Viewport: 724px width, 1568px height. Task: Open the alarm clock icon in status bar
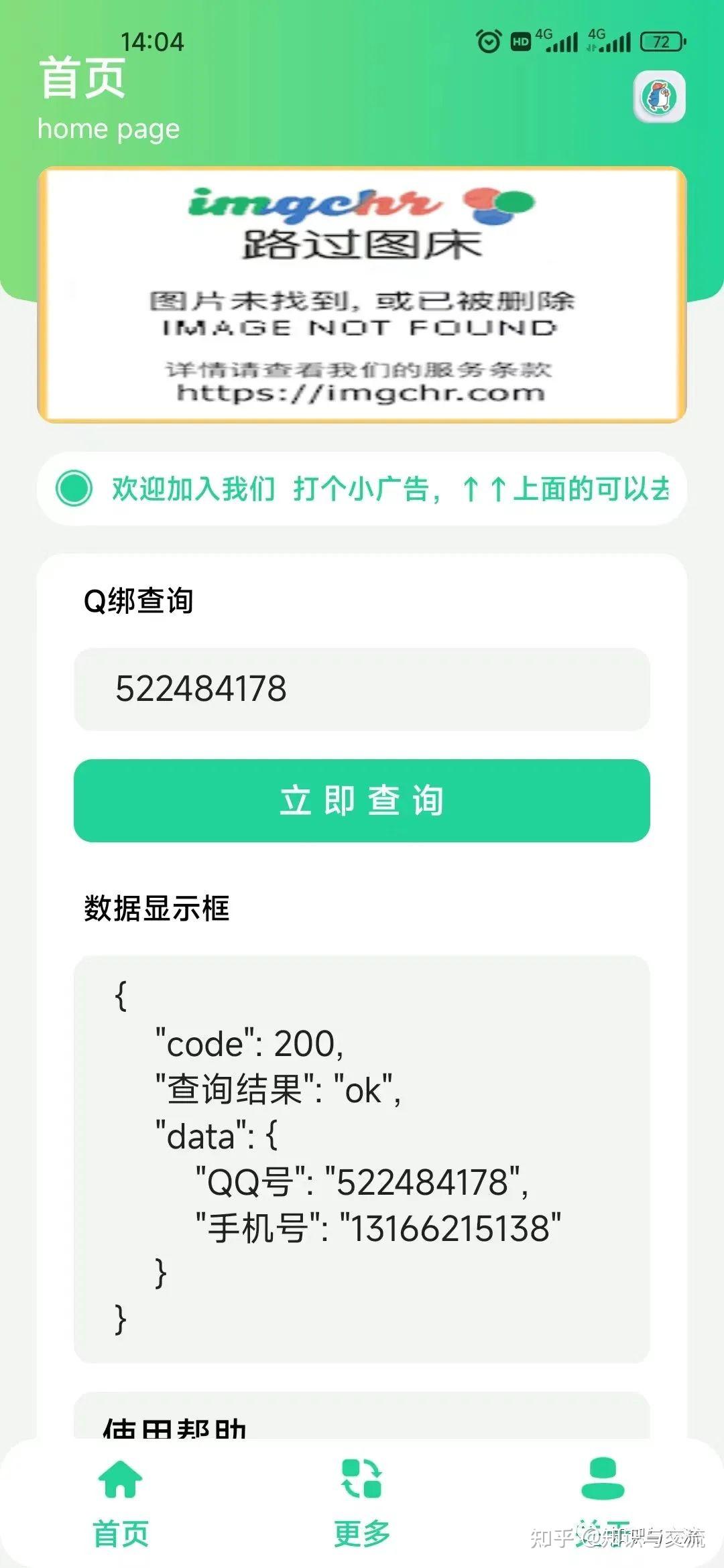pyautogui.click(x=487, y=42)
